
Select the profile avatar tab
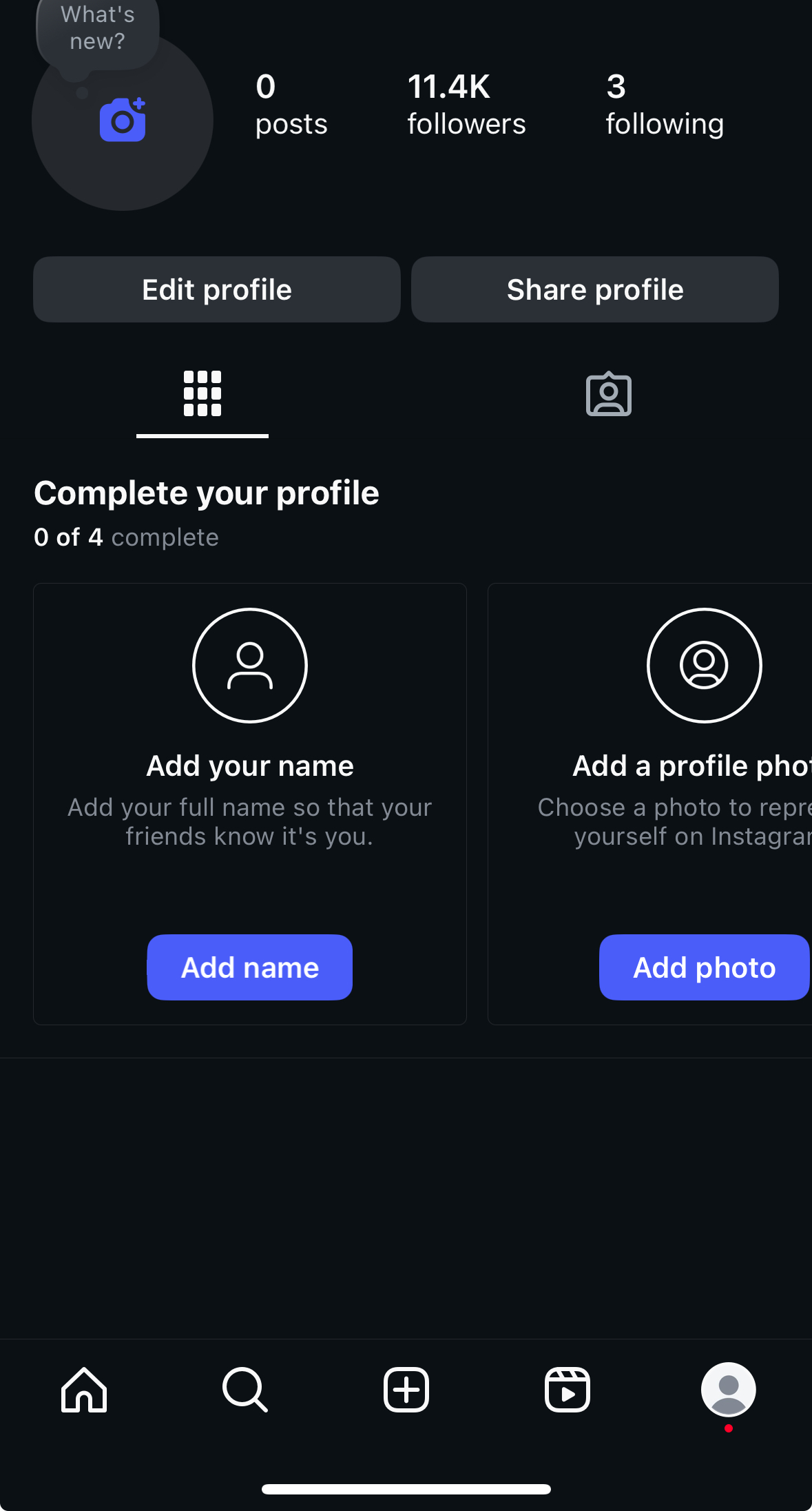pyautogui.click(x=729, y=1390)
